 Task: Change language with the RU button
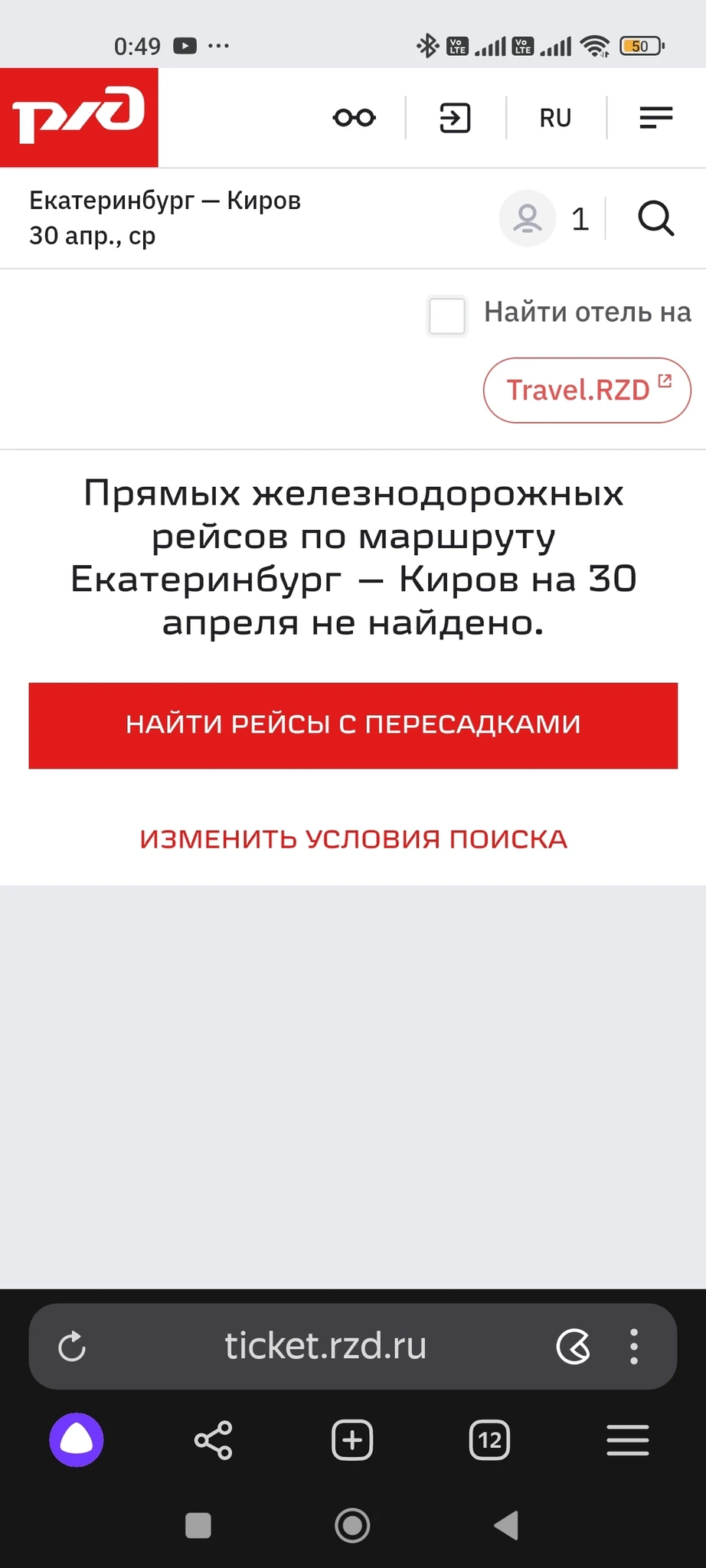coord(555,118)
